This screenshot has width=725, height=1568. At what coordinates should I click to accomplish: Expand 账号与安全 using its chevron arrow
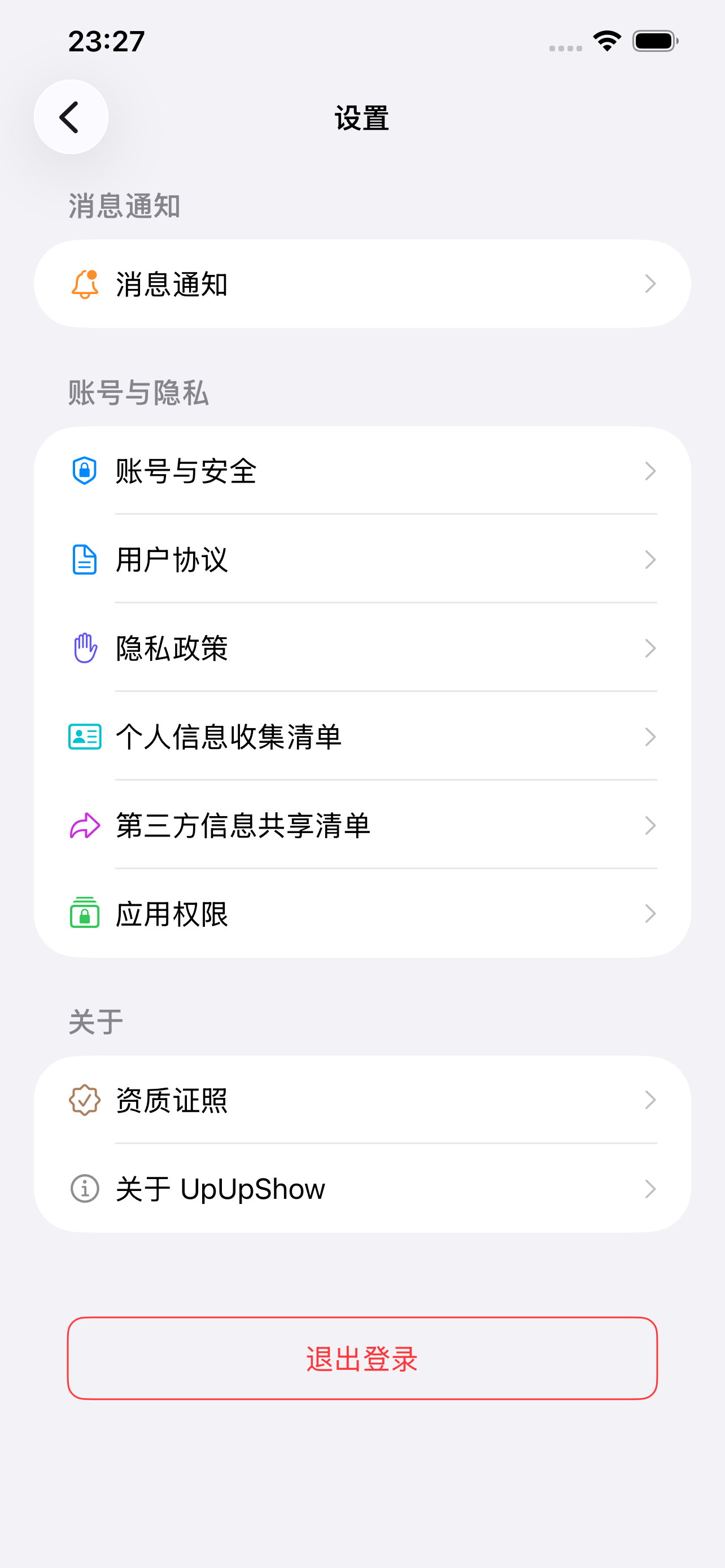(x=650, y=471)
